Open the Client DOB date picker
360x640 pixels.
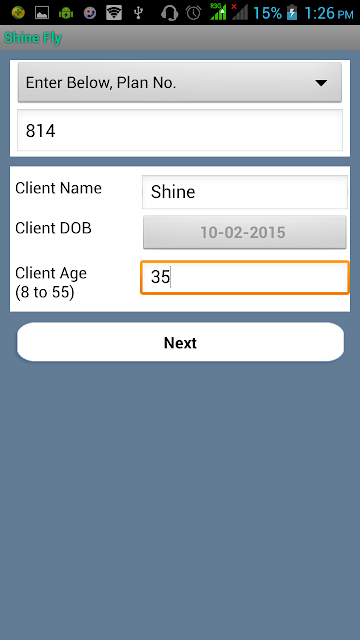(245, 232)
